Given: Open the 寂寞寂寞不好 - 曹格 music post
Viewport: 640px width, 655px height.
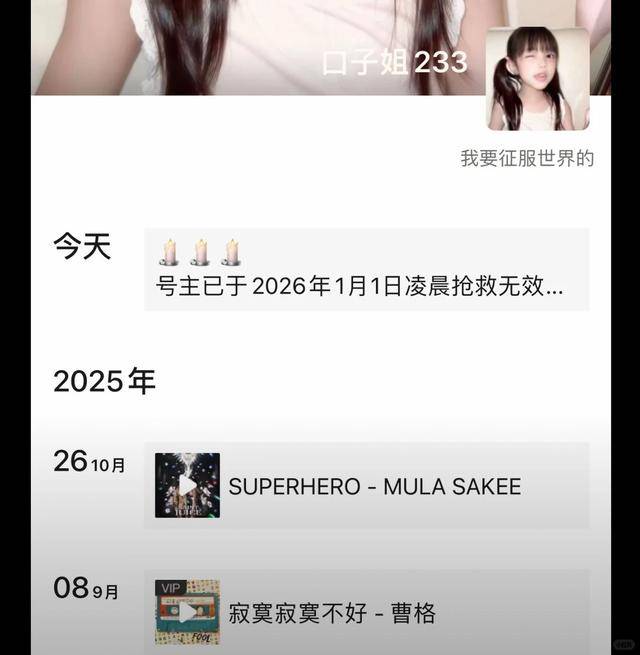Looking at the screenshot, I should coord(332,613).
